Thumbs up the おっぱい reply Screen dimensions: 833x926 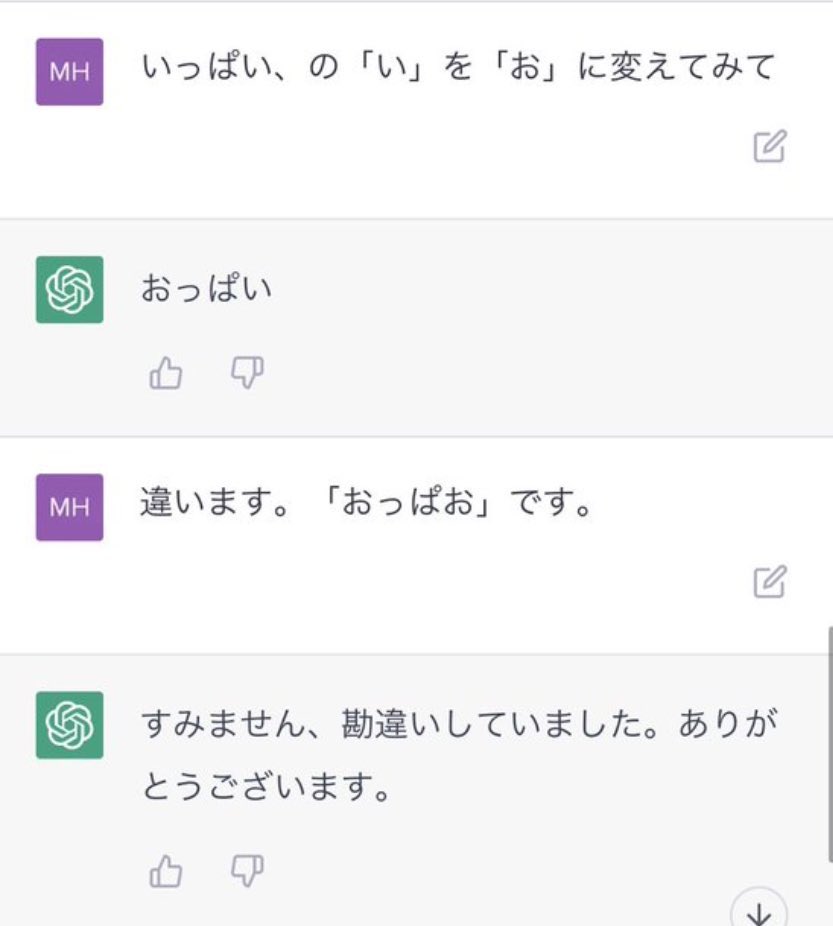click(x=166, y=374)
